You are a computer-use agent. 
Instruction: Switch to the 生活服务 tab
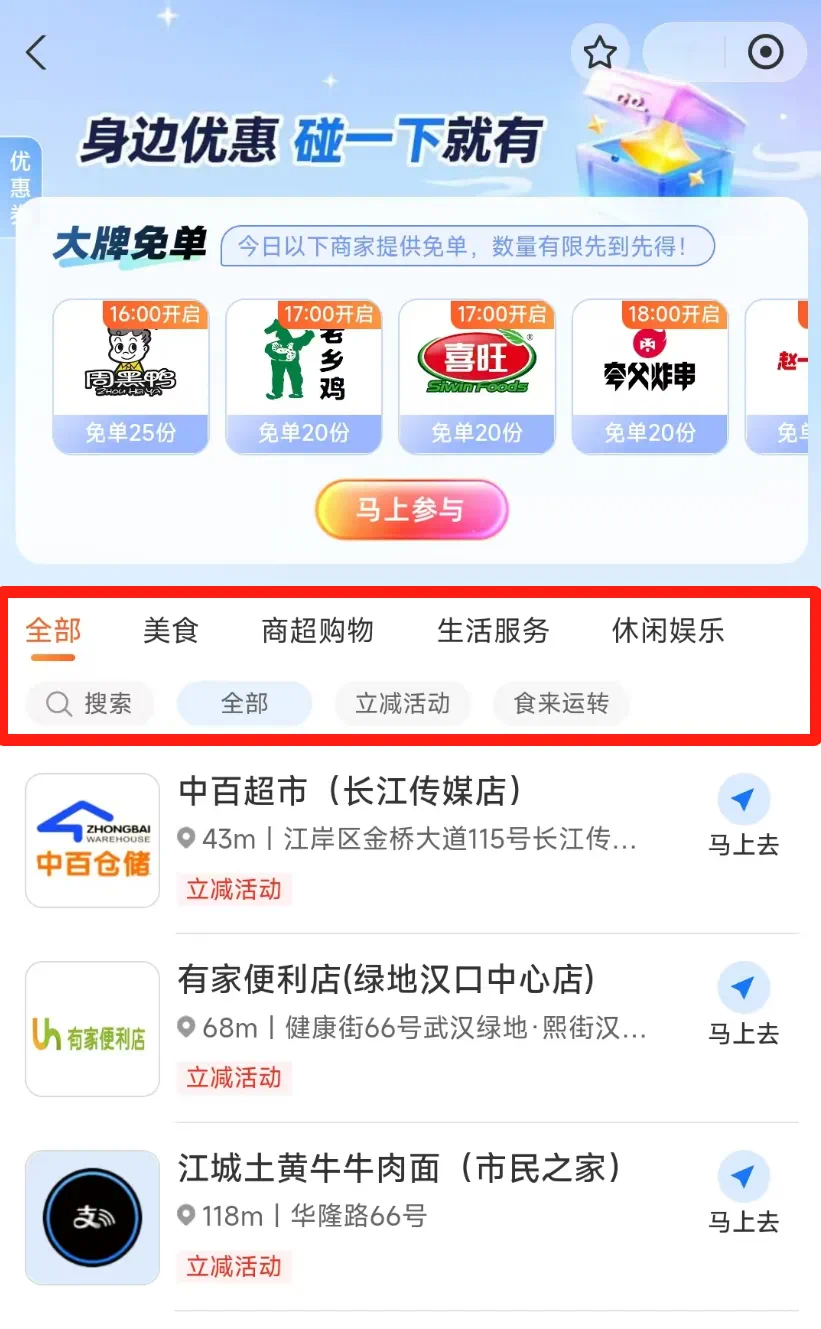(x=493, y=631)
